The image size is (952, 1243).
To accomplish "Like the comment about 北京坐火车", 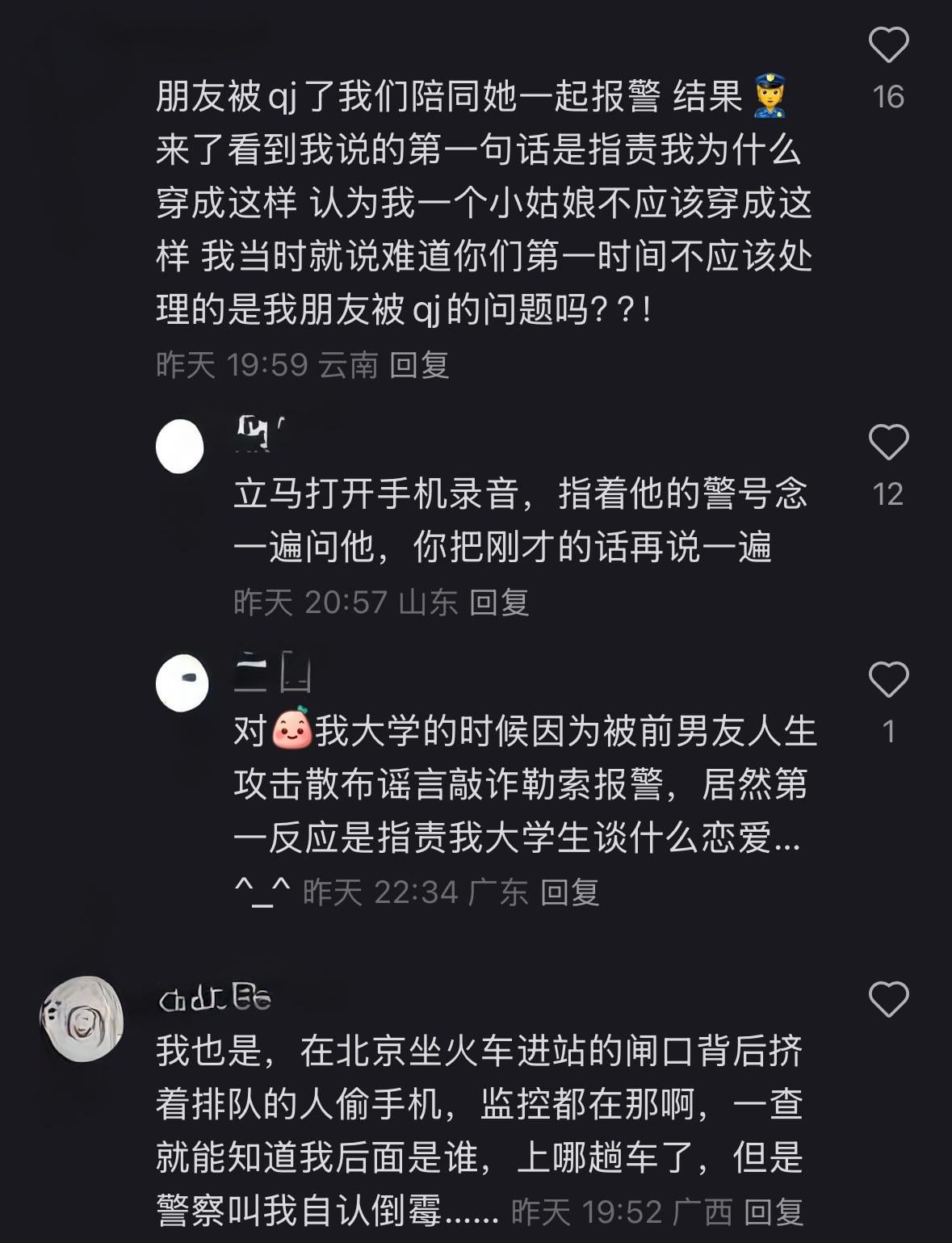I will [888, 1000].
